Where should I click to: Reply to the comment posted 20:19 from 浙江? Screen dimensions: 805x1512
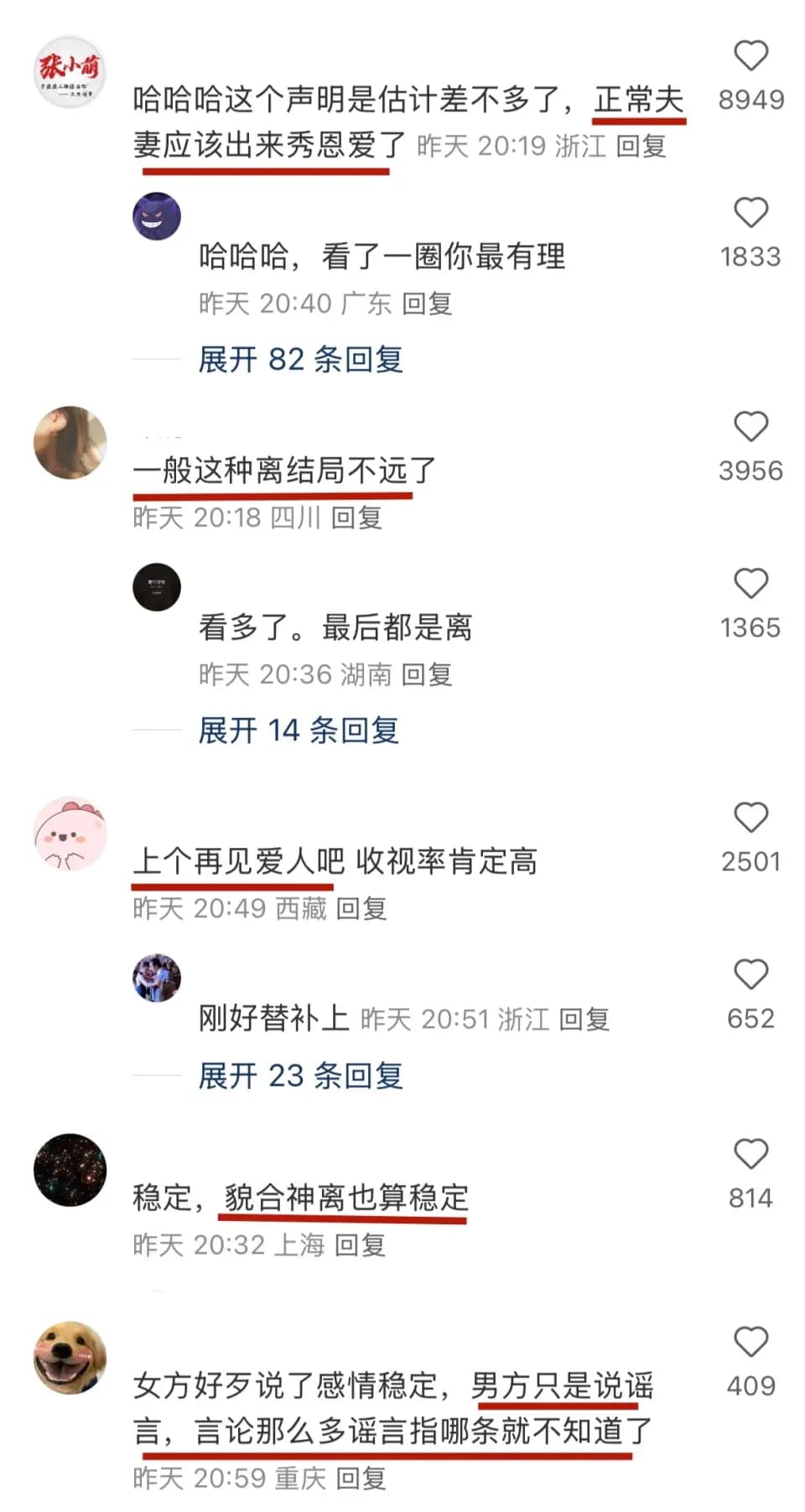click(641, 146)
